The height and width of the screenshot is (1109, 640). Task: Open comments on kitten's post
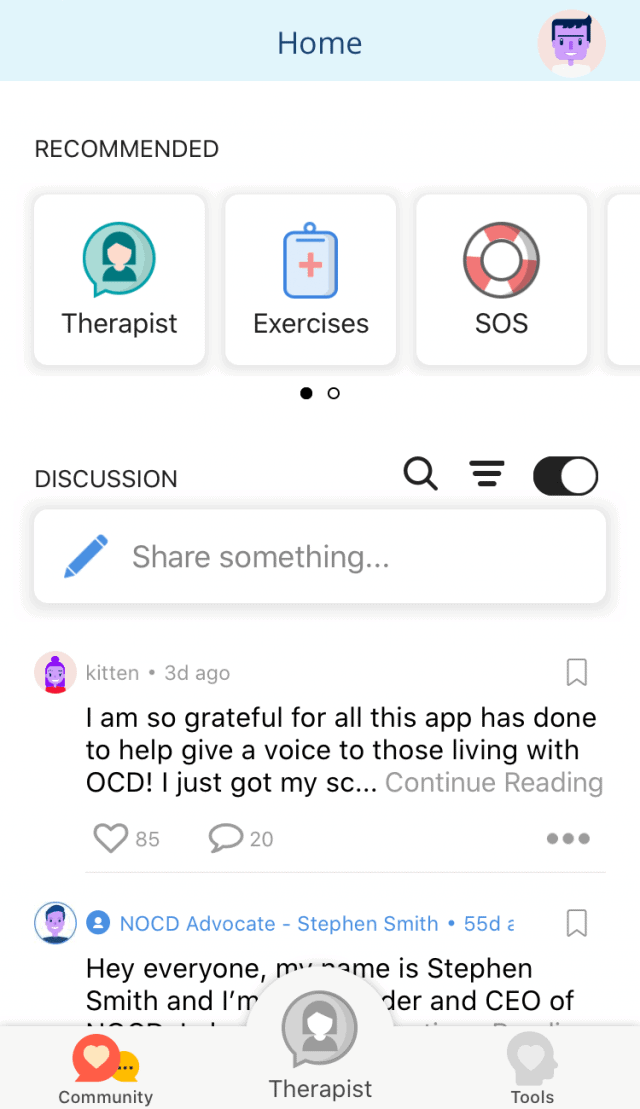[x=227, y=838]
